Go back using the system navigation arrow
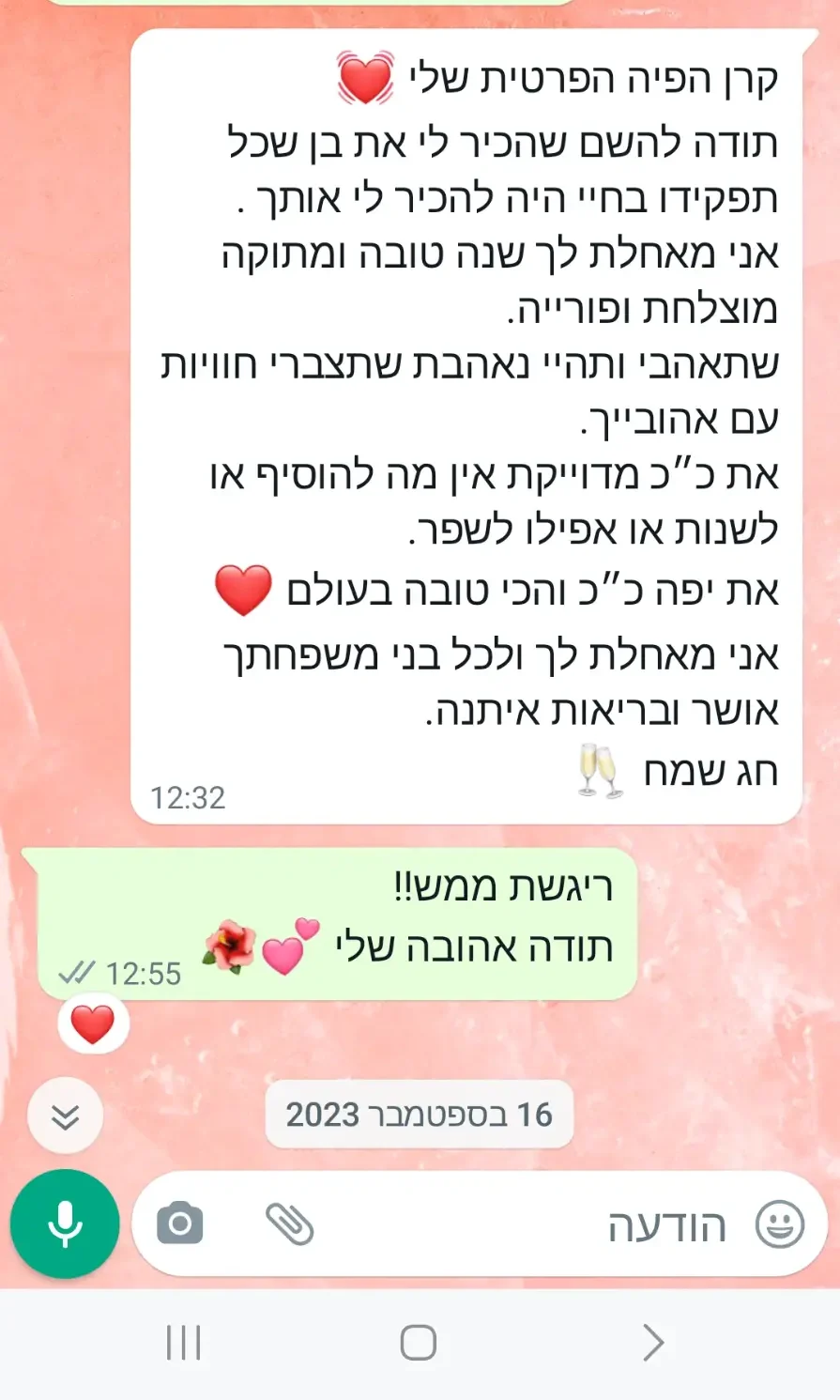 653,1343
